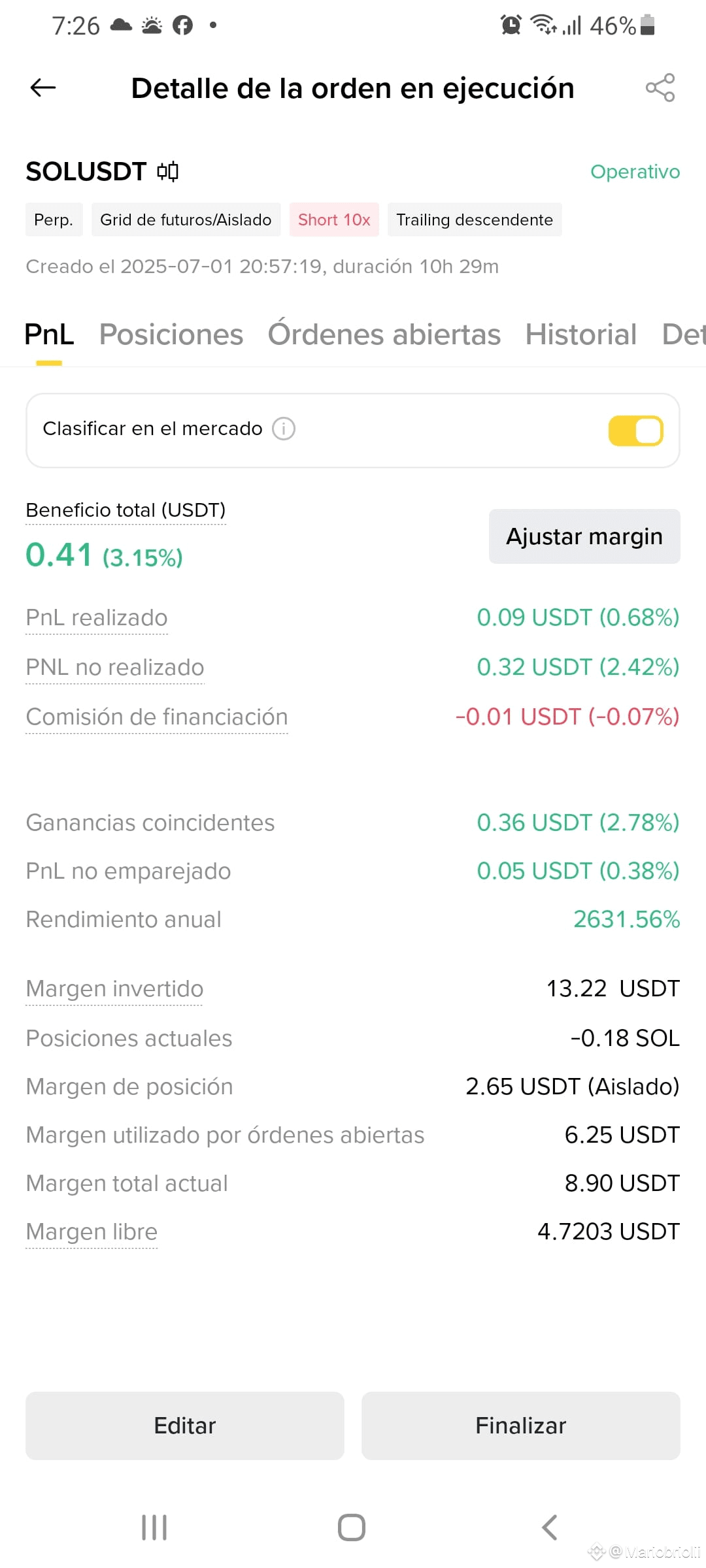Open the Historial tab
Screen dimensions: 706x1568
tap(581, 335)
